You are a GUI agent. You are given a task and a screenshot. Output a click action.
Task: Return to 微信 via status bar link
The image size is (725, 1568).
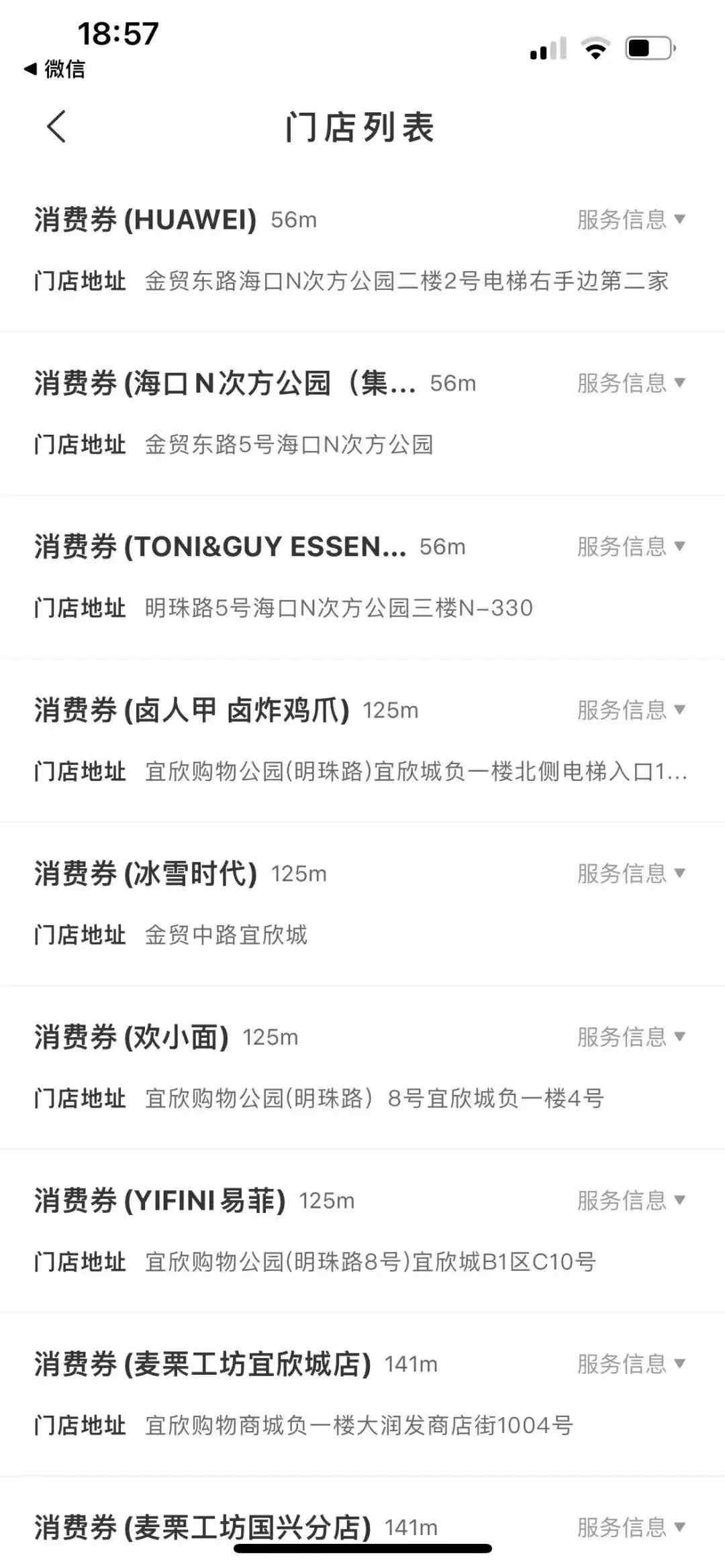55,69
